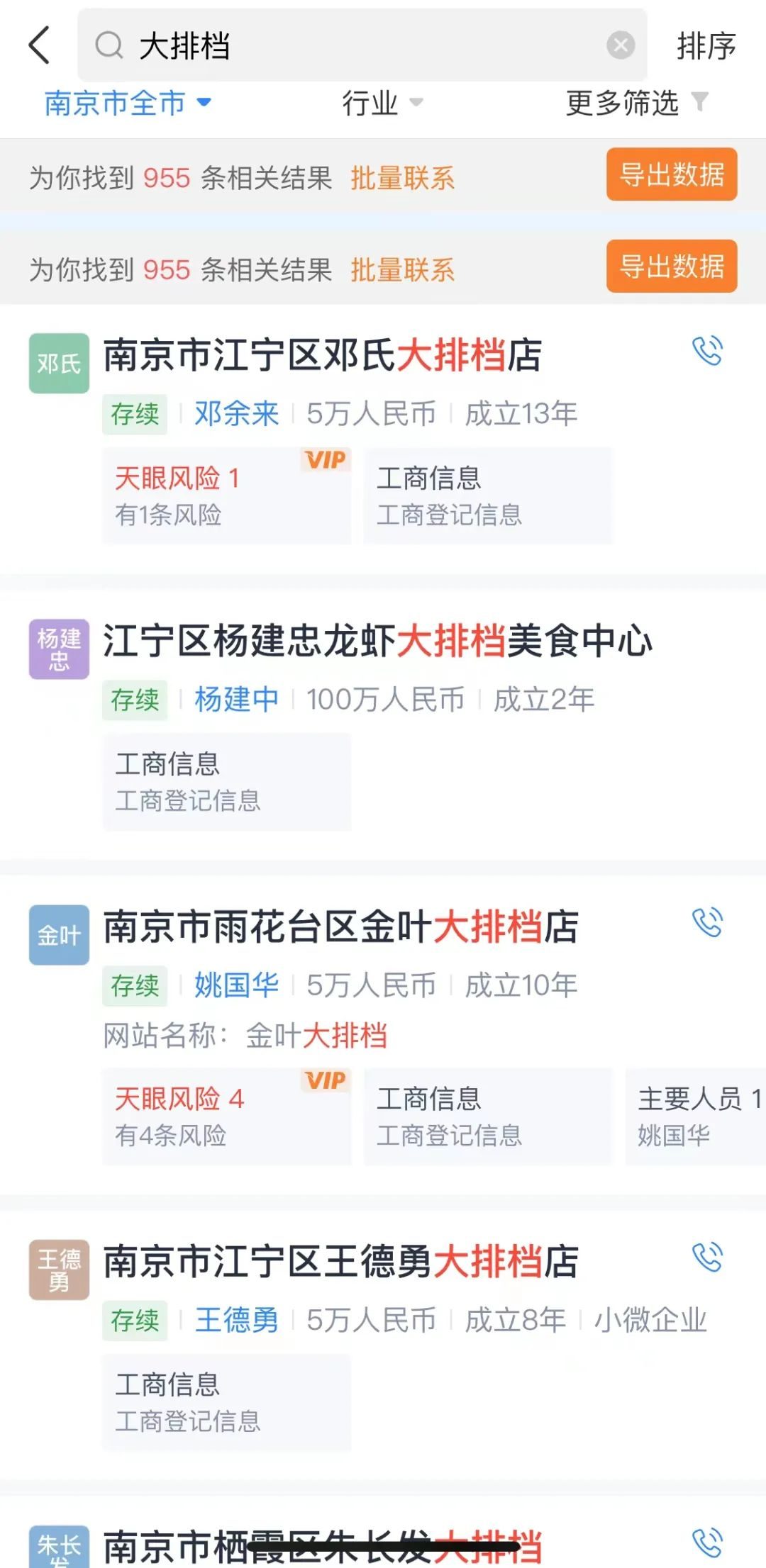Open the 排序 sort options

coord(706,47)
